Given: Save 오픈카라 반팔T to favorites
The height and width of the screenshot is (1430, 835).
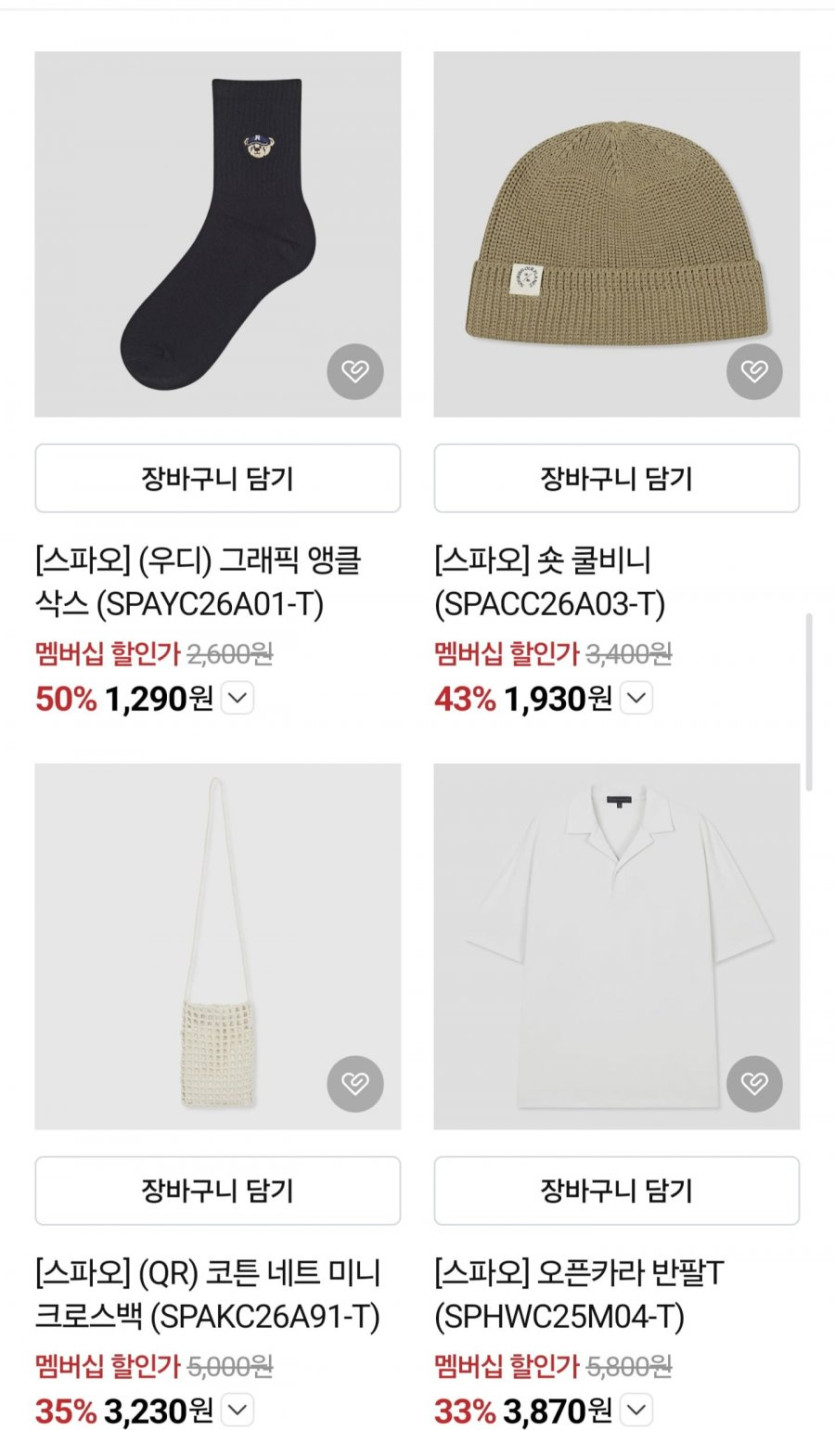Looking at the screenshot, I should coord(754,1084).
